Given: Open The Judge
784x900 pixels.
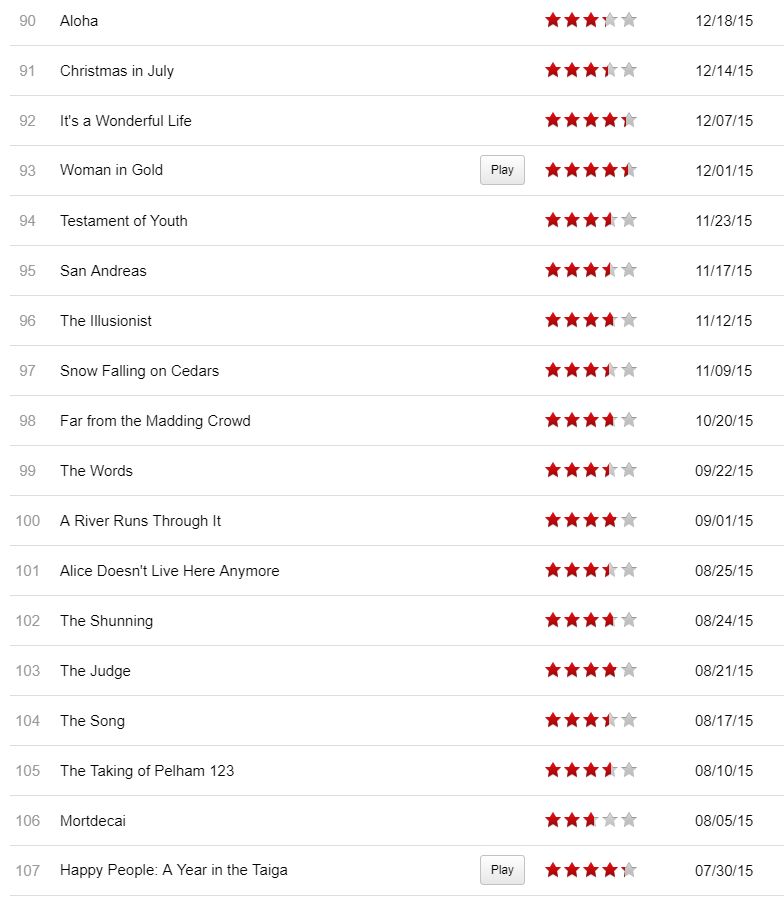Looking at the screenshot, I should tap(95, 671).
